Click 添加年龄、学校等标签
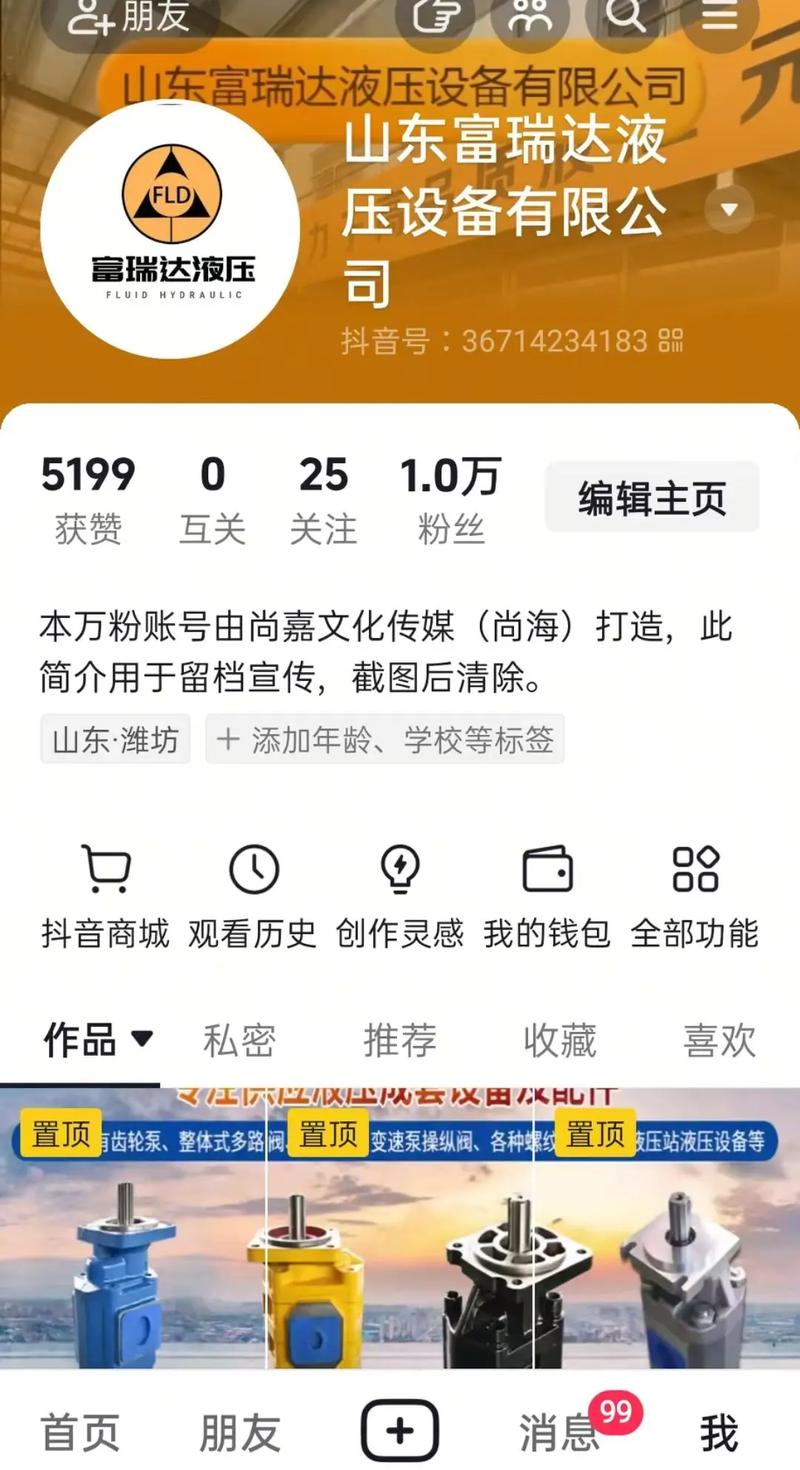This screenshot has width=800, height=1470. 385,739
